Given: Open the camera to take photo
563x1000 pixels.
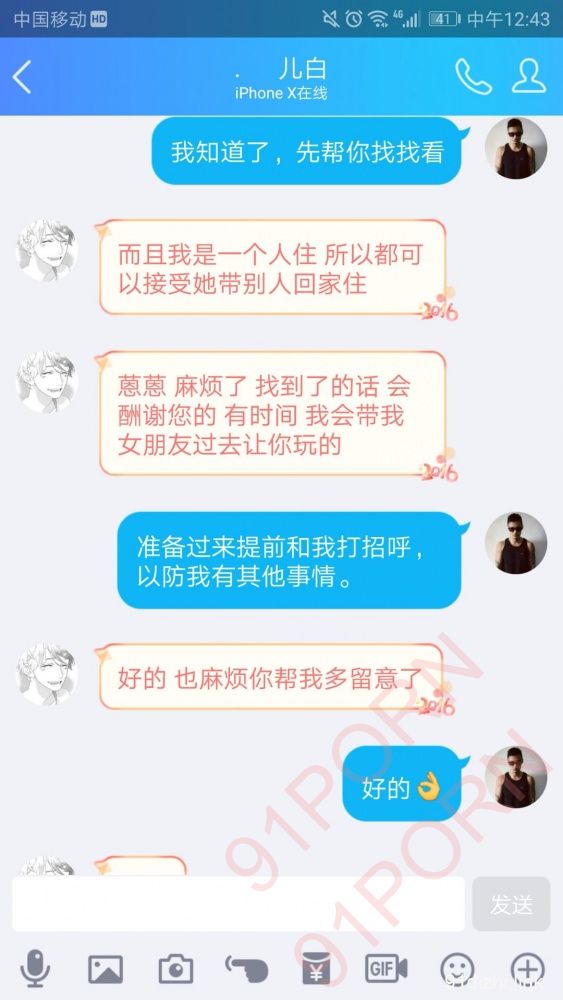Looking at the screenshot, I should coord(175,969).
